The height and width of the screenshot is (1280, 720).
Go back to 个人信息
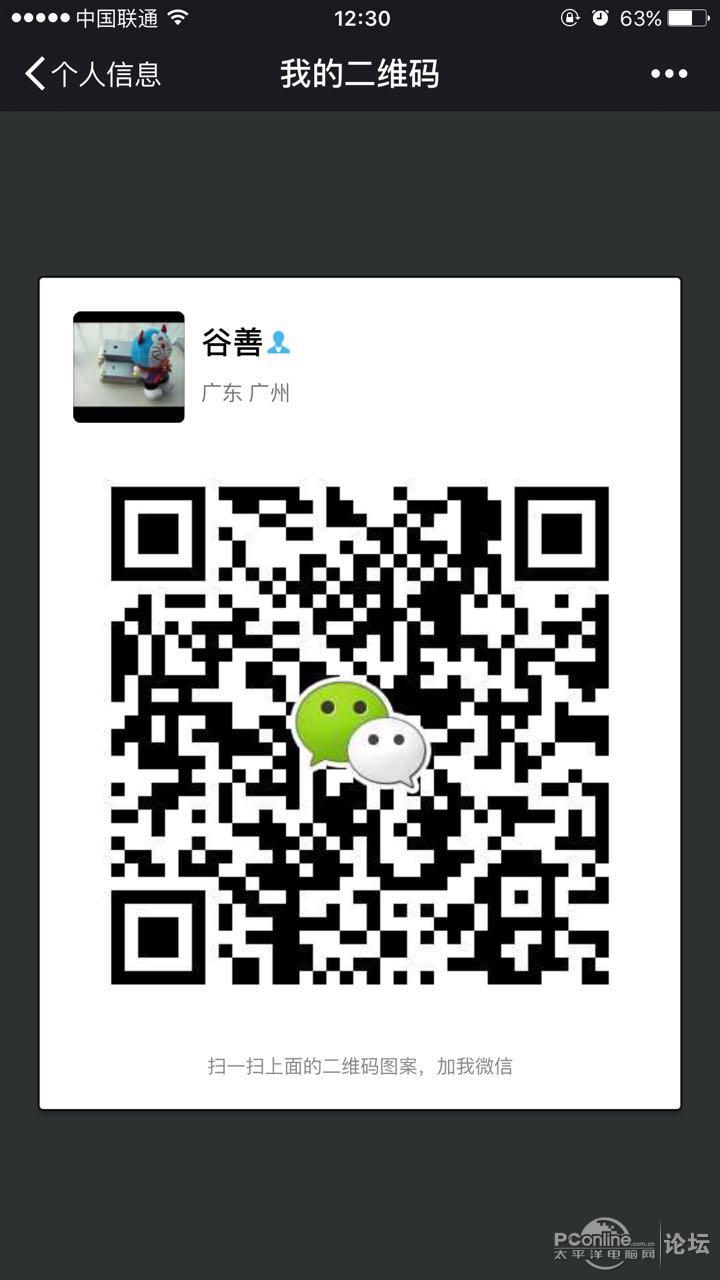[x=92, y=74]
